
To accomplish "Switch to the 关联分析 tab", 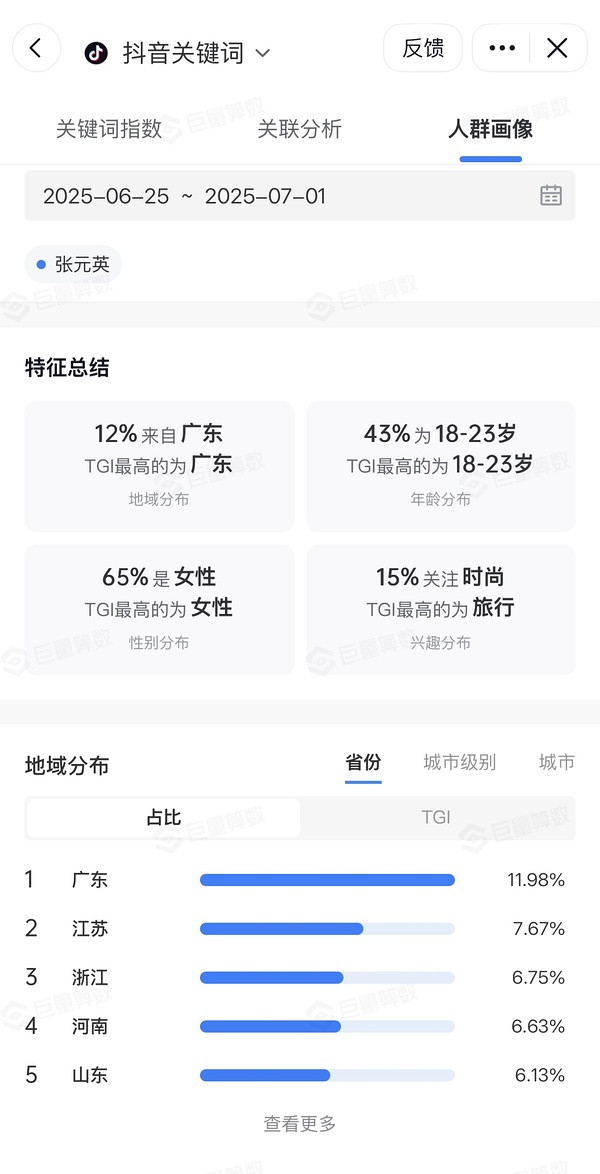I will click(x=300, y=129).
